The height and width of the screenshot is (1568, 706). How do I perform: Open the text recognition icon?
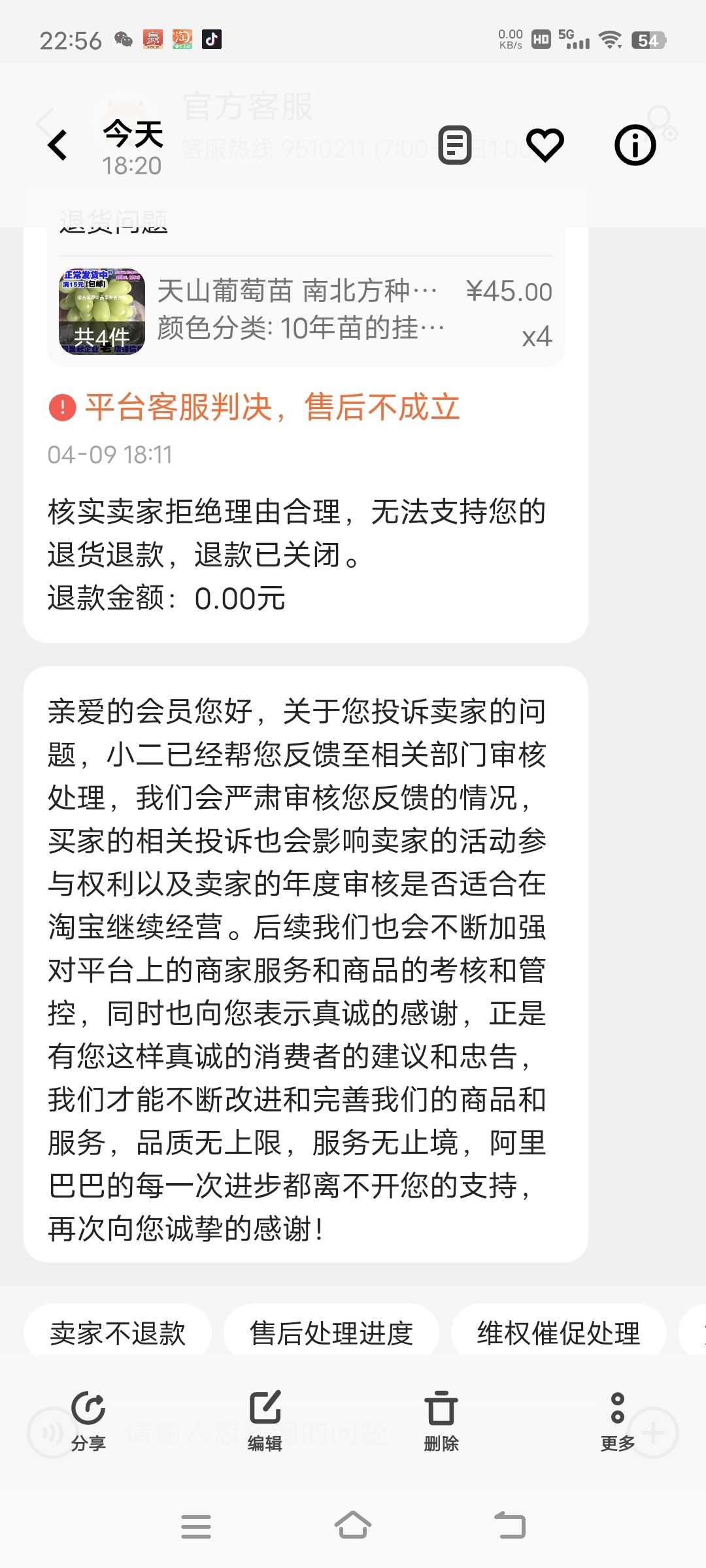click(x=455, y=144)
